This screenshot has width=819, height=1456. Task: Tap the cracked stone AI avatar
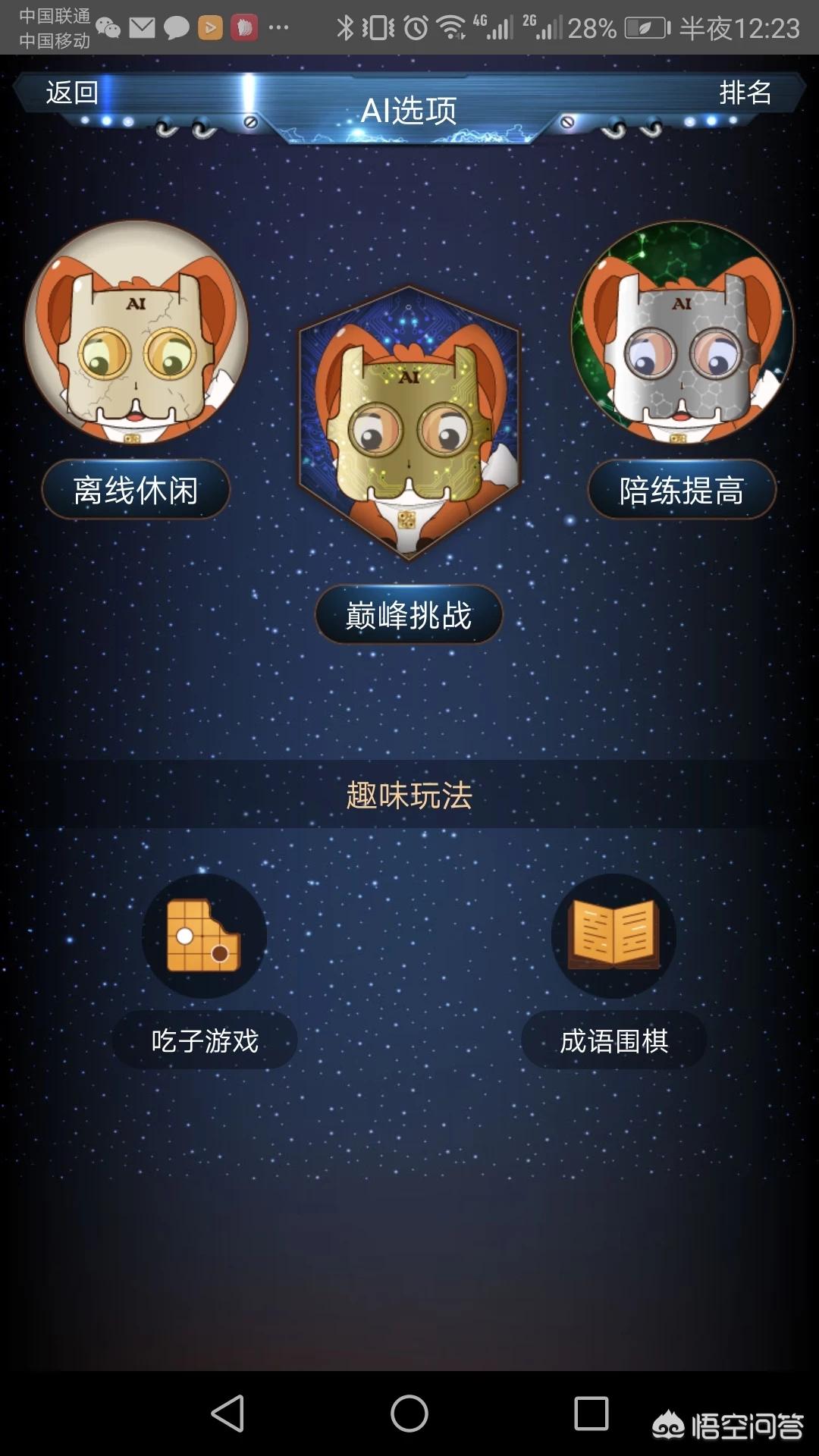click(136, 332)
